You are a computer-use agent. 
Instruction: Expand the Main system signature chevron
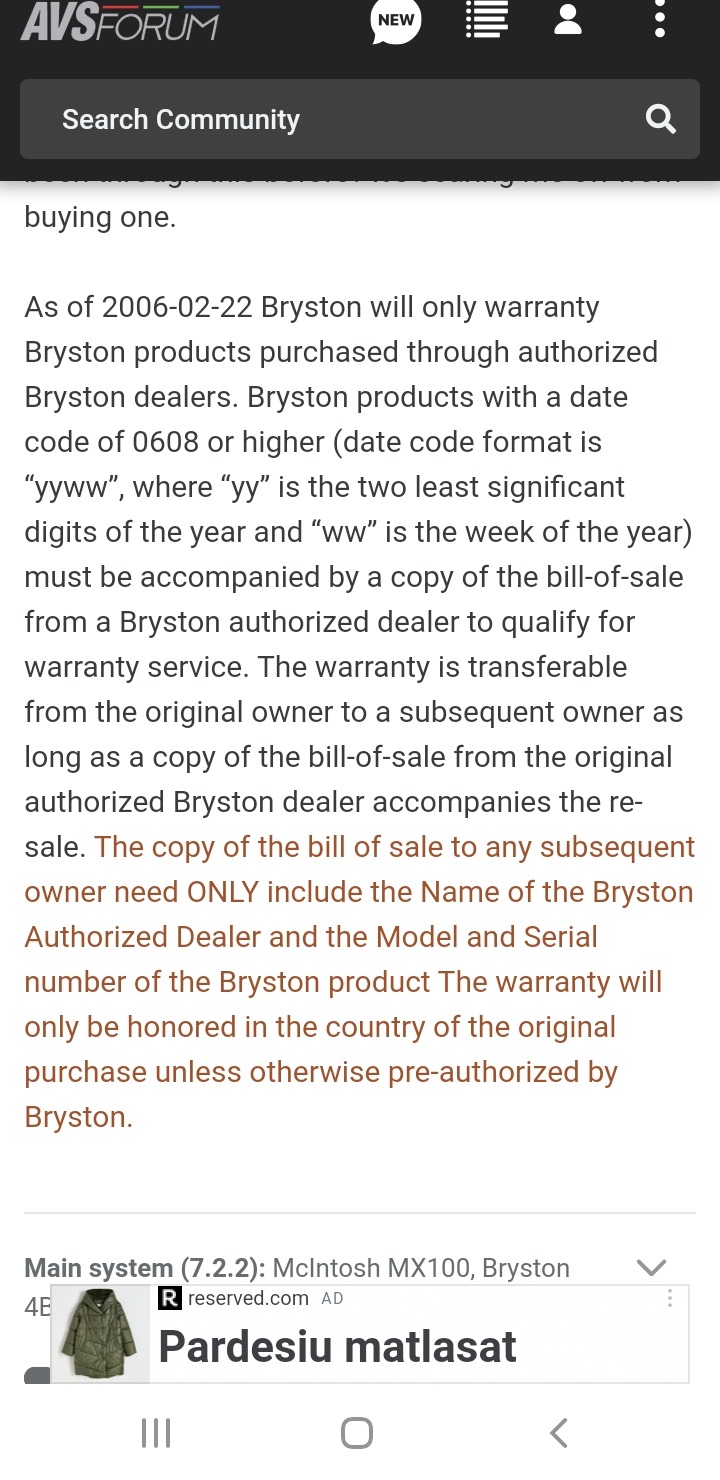tap(651, 1267)
